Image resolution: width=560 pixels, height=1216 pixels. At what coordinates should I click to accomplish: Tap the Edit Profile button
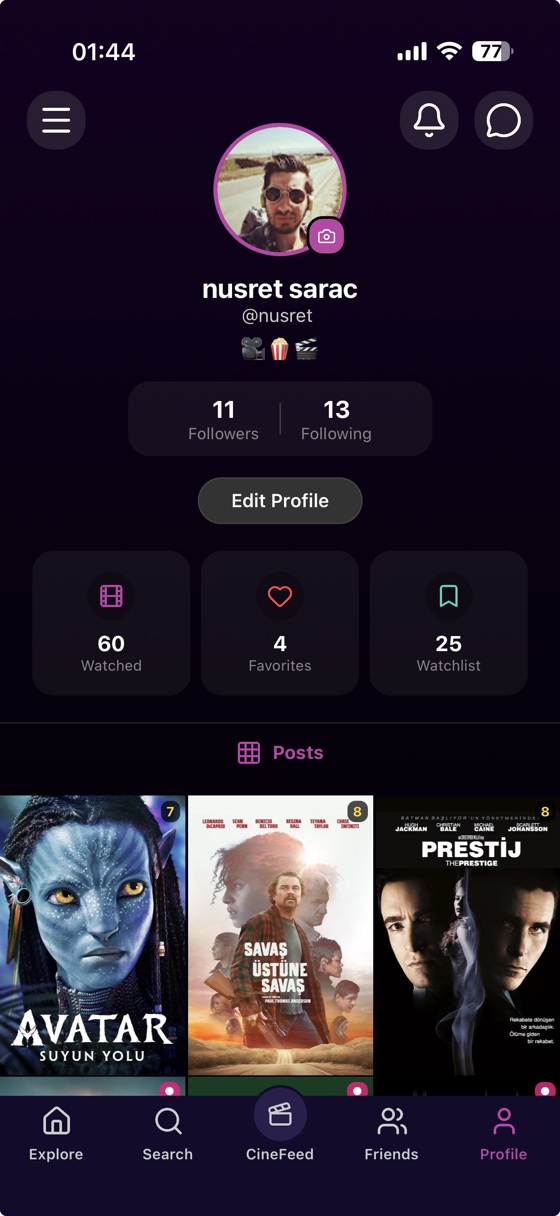tap(280, 501)
